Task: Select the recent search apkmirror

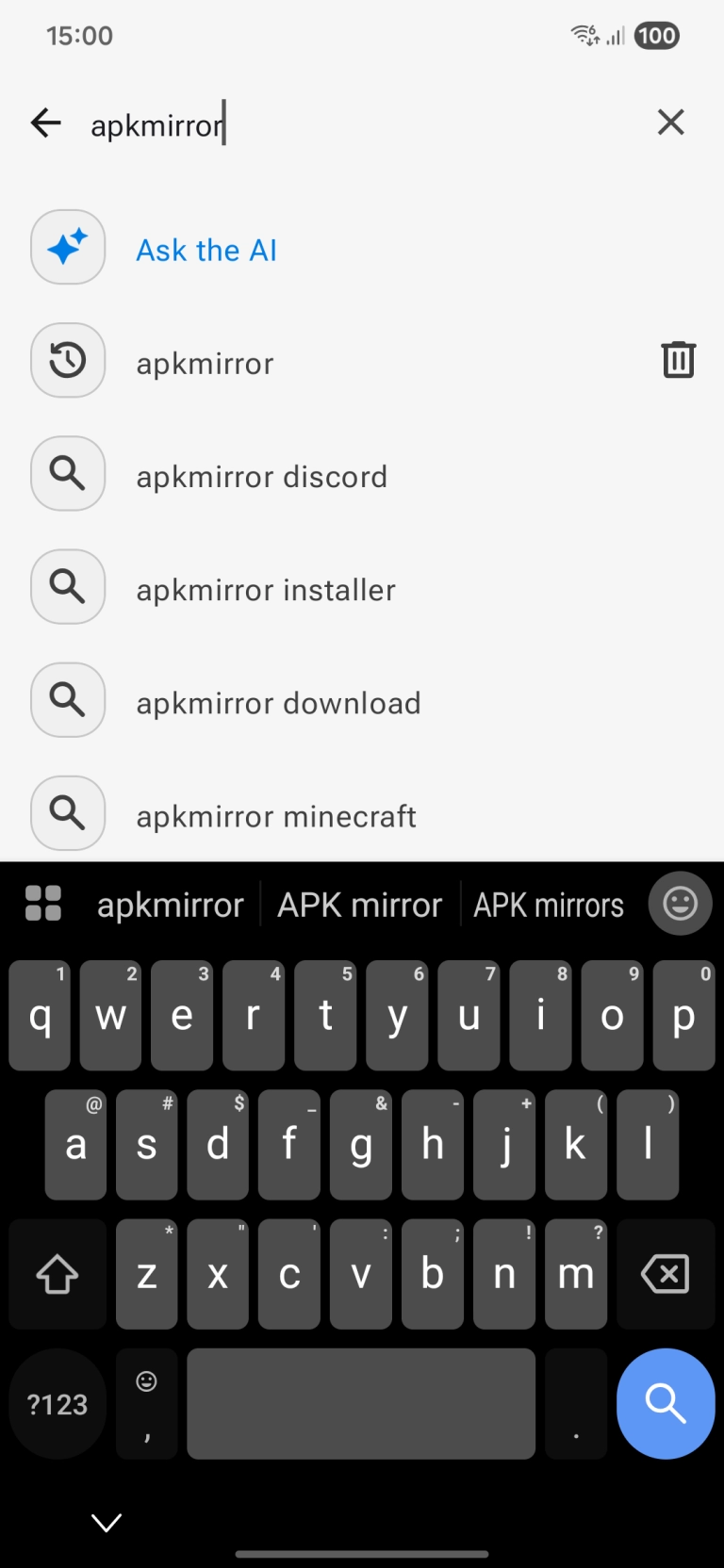Action: 206,364
